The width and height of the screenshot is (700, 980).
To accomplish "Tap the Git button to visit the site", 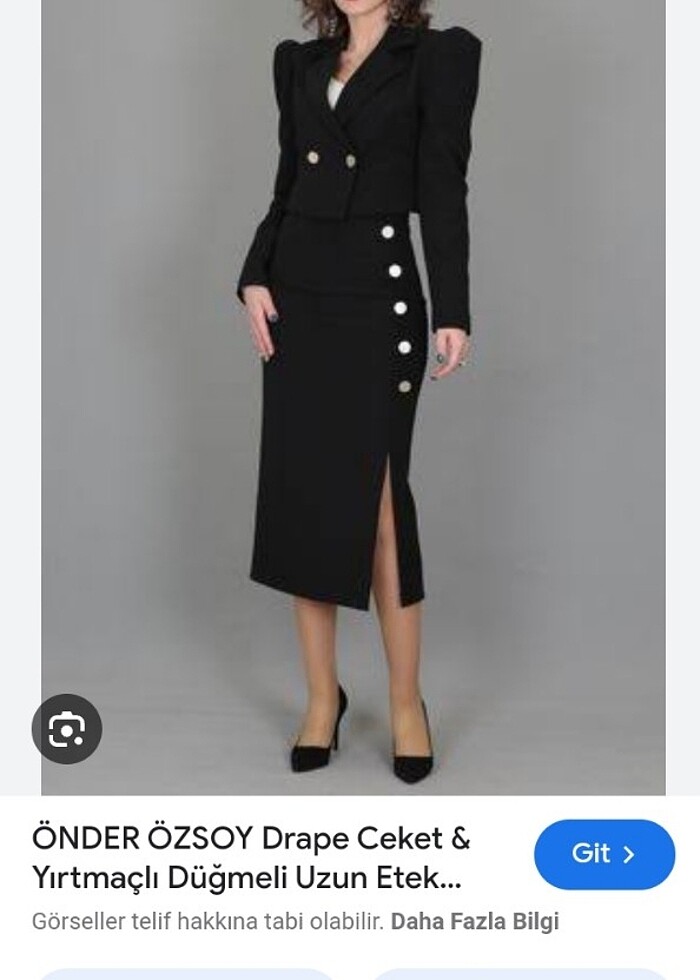I will pos(604,854).
